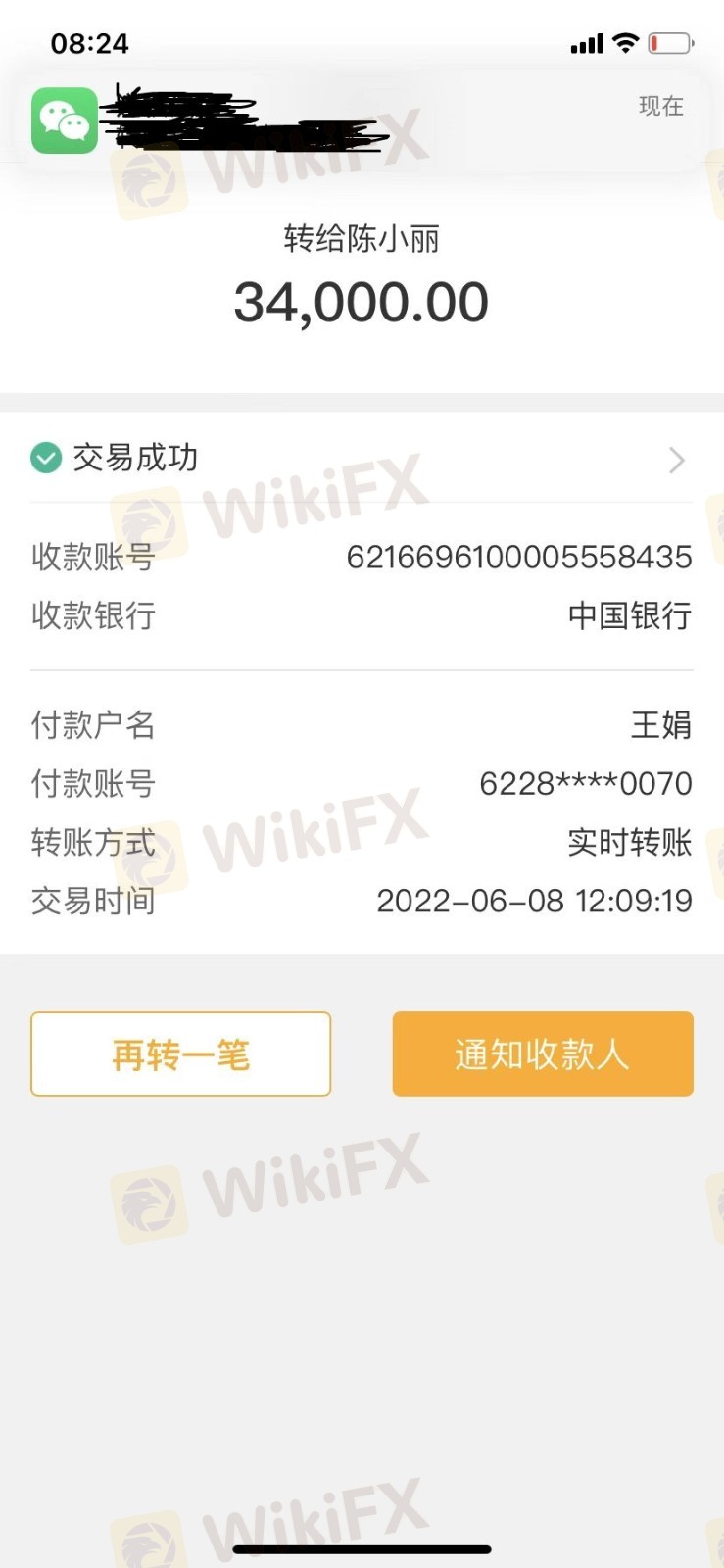This screenshot has width=724, height=1568.
Task: Open the WeChat notification banner
Action: coord(362,121)
